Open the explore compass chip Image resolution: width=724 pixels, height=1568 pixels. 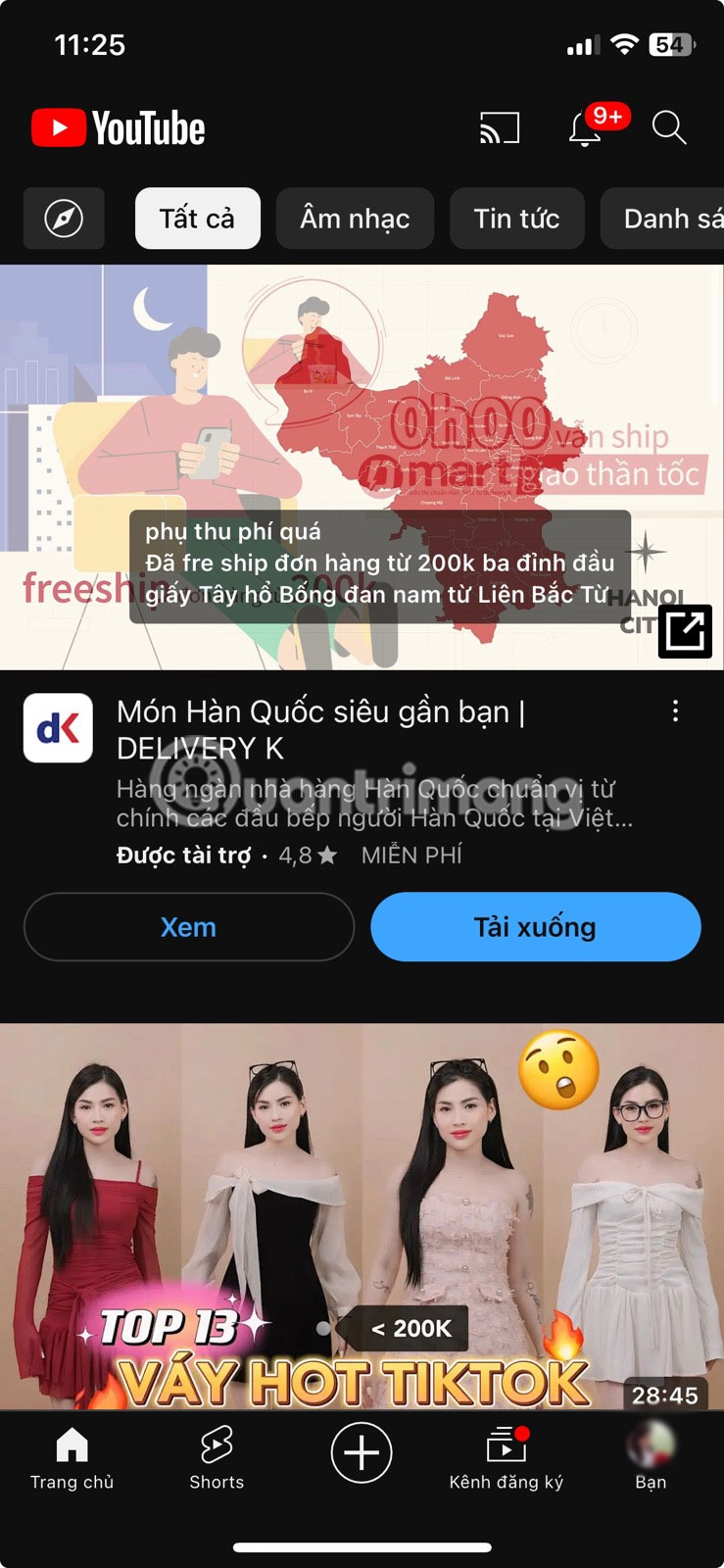coord(64,219)
